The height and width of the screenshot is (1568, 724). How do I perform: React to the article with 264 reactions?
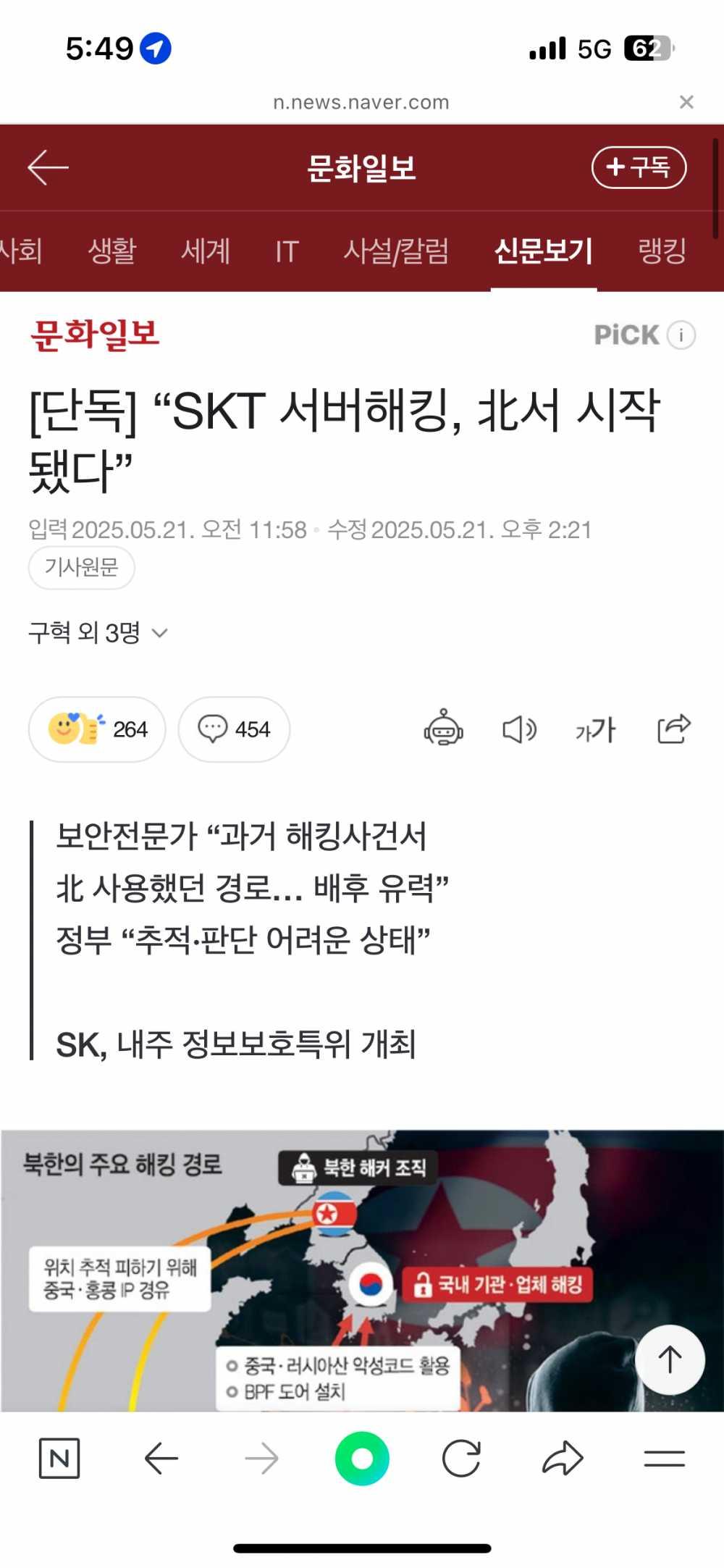[97, 729]
